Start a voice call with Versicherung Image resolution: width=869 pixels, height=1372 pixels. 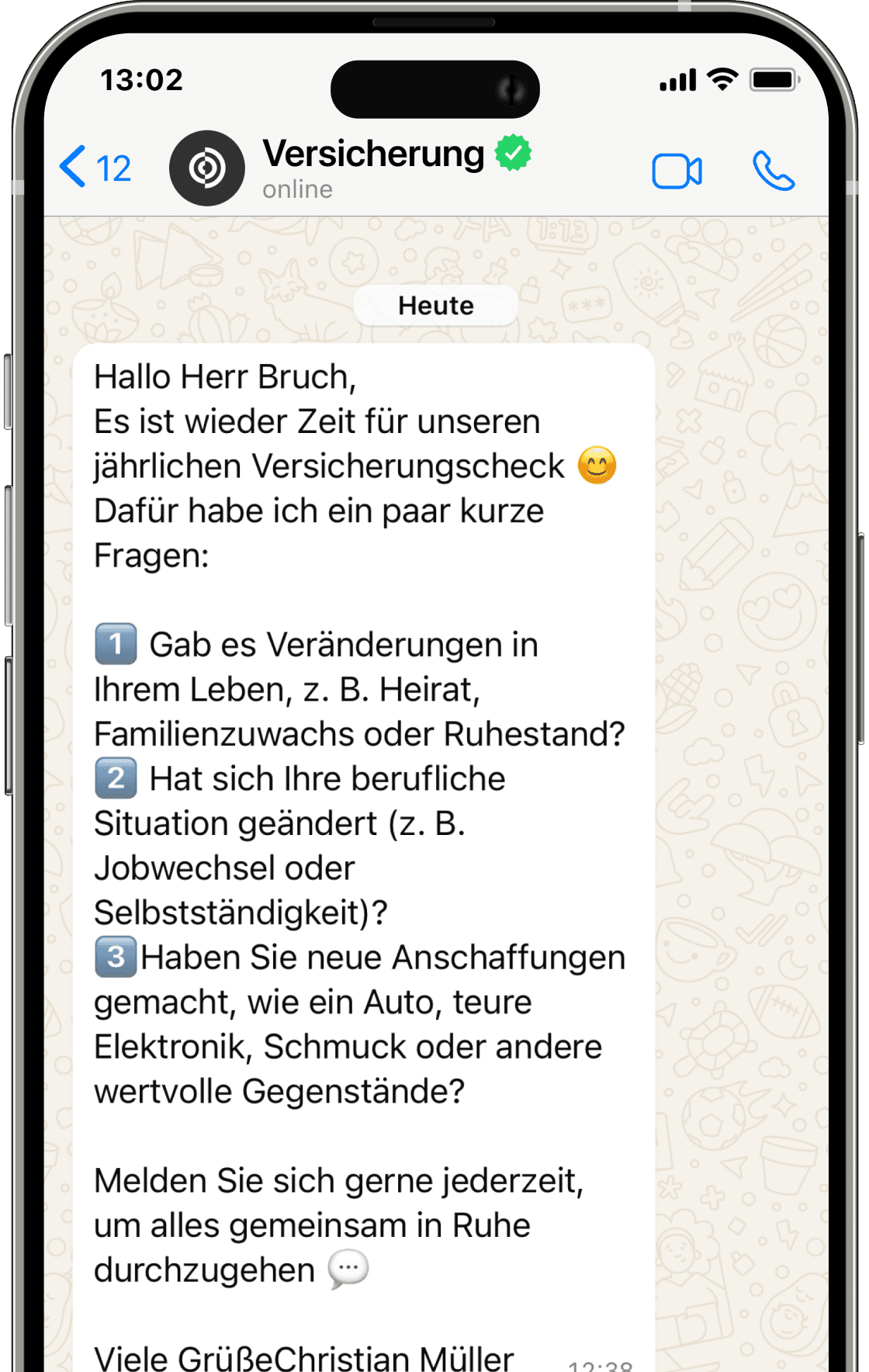click(773, 171)
